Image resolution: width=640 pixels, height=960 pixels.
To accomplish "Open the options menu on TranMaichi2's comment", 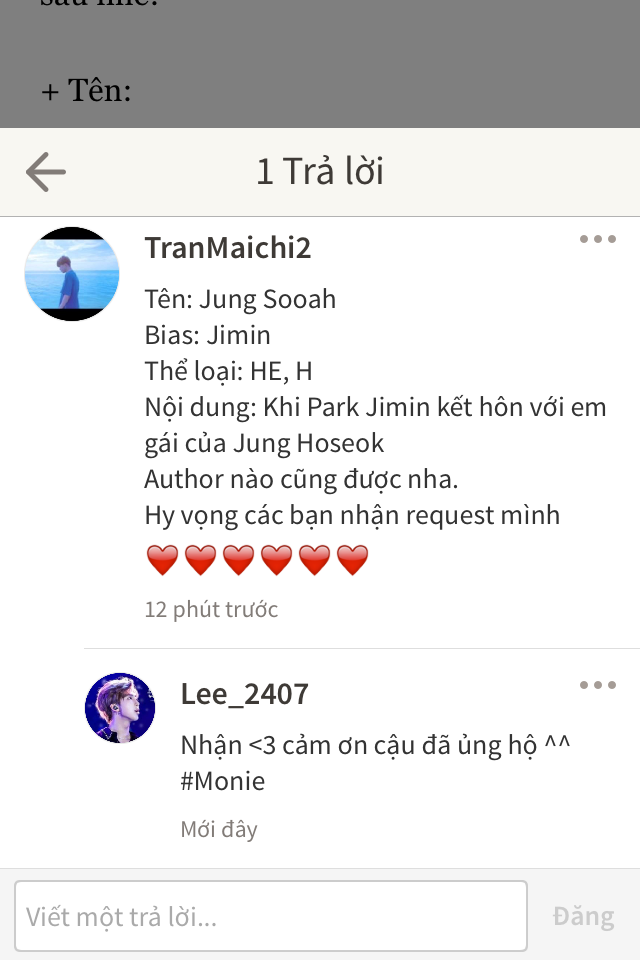I will tap(597, 240).
